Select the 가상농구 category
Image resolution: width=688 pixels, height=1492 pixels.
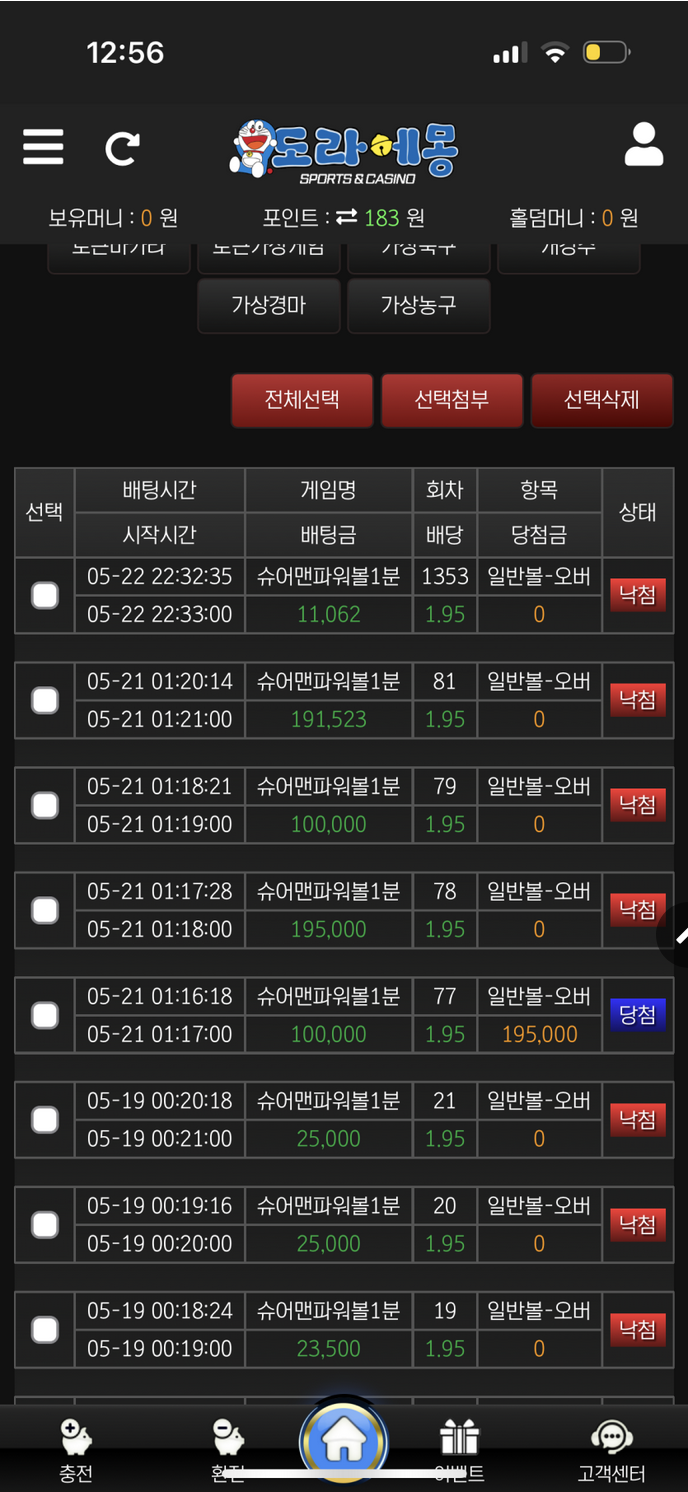[418, 305]
